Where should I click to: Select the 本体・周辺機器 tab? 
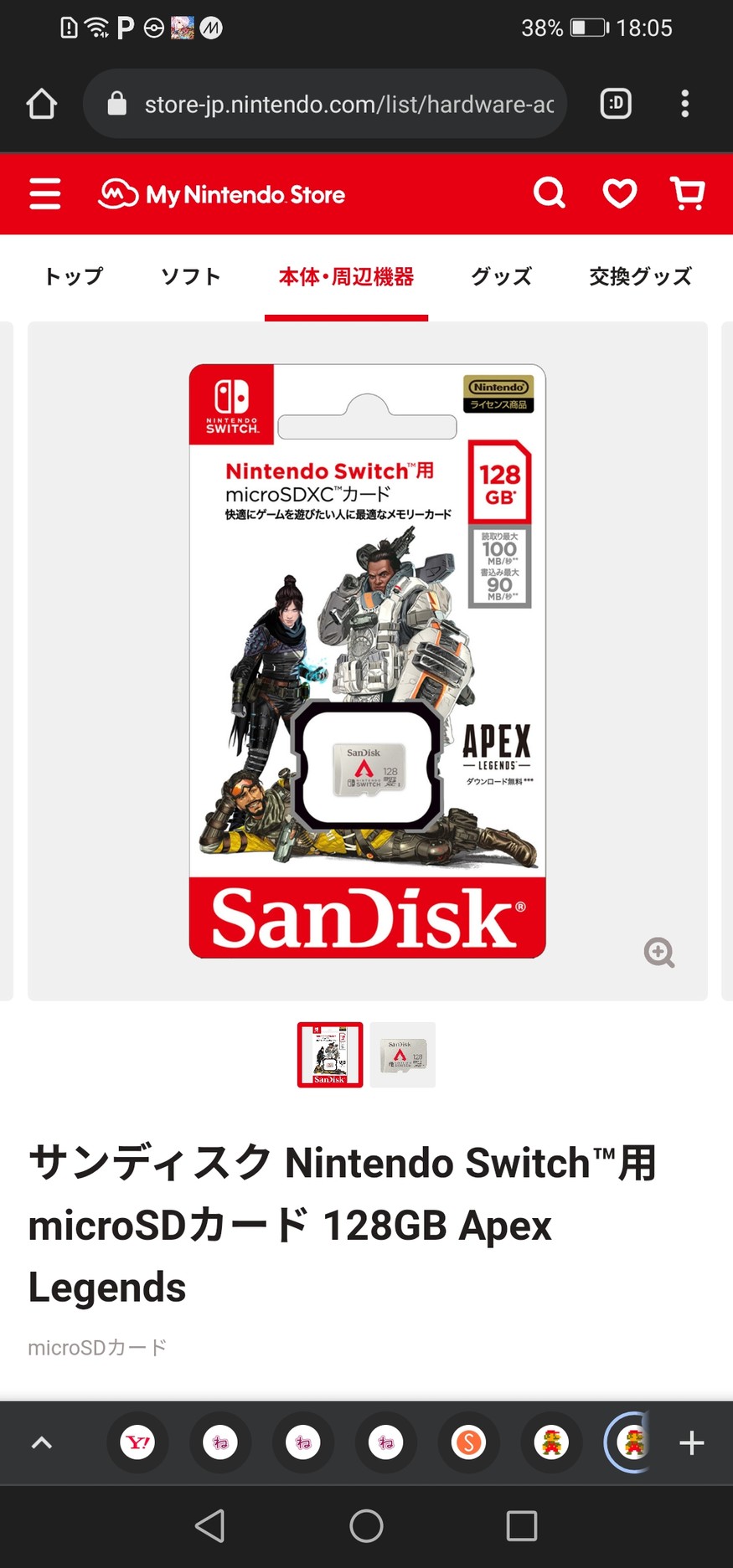(x=346, y=277)
